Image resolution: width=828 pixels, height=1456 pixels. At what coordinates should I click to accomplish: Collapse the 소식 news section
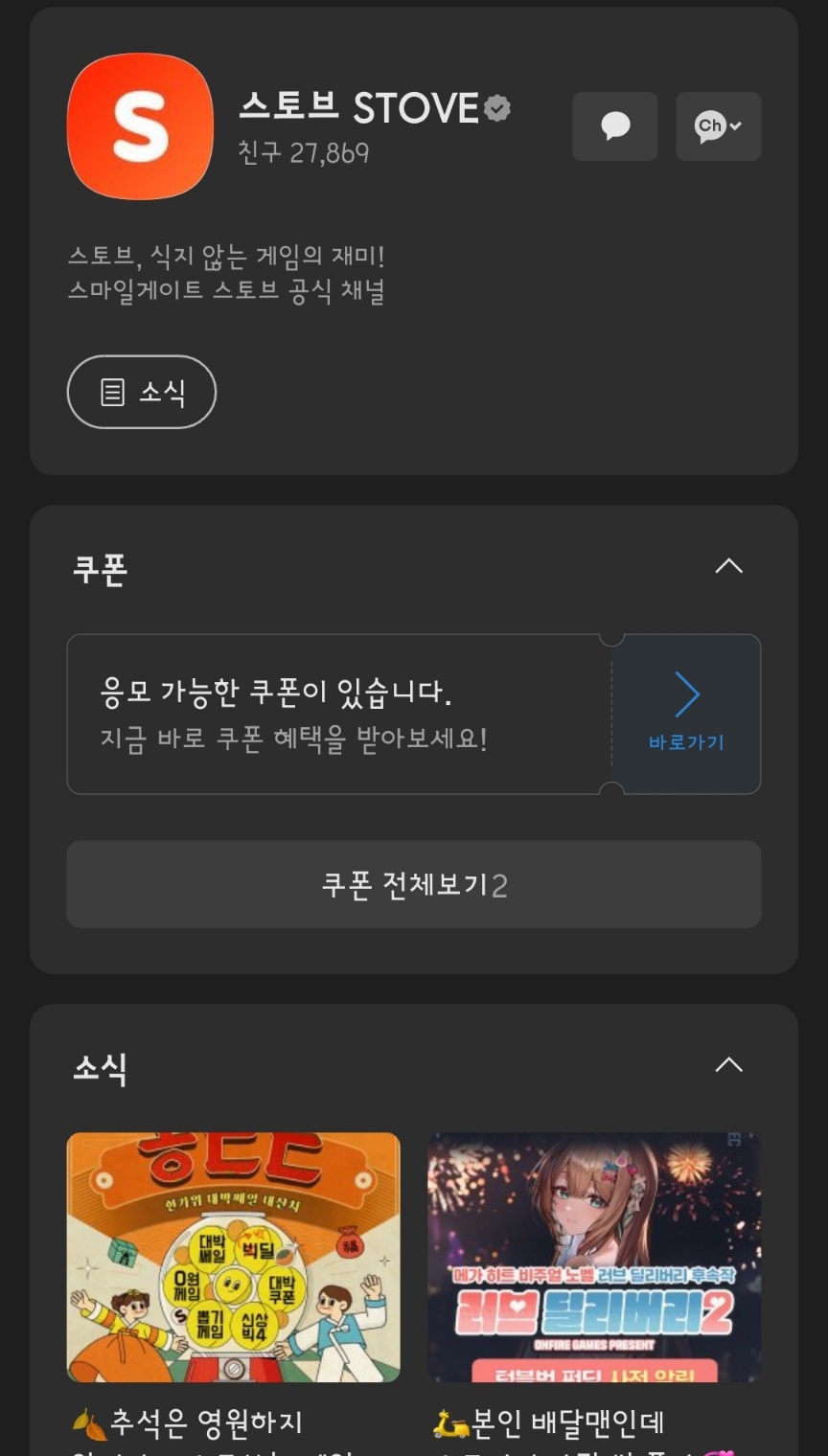point(728,1065)
